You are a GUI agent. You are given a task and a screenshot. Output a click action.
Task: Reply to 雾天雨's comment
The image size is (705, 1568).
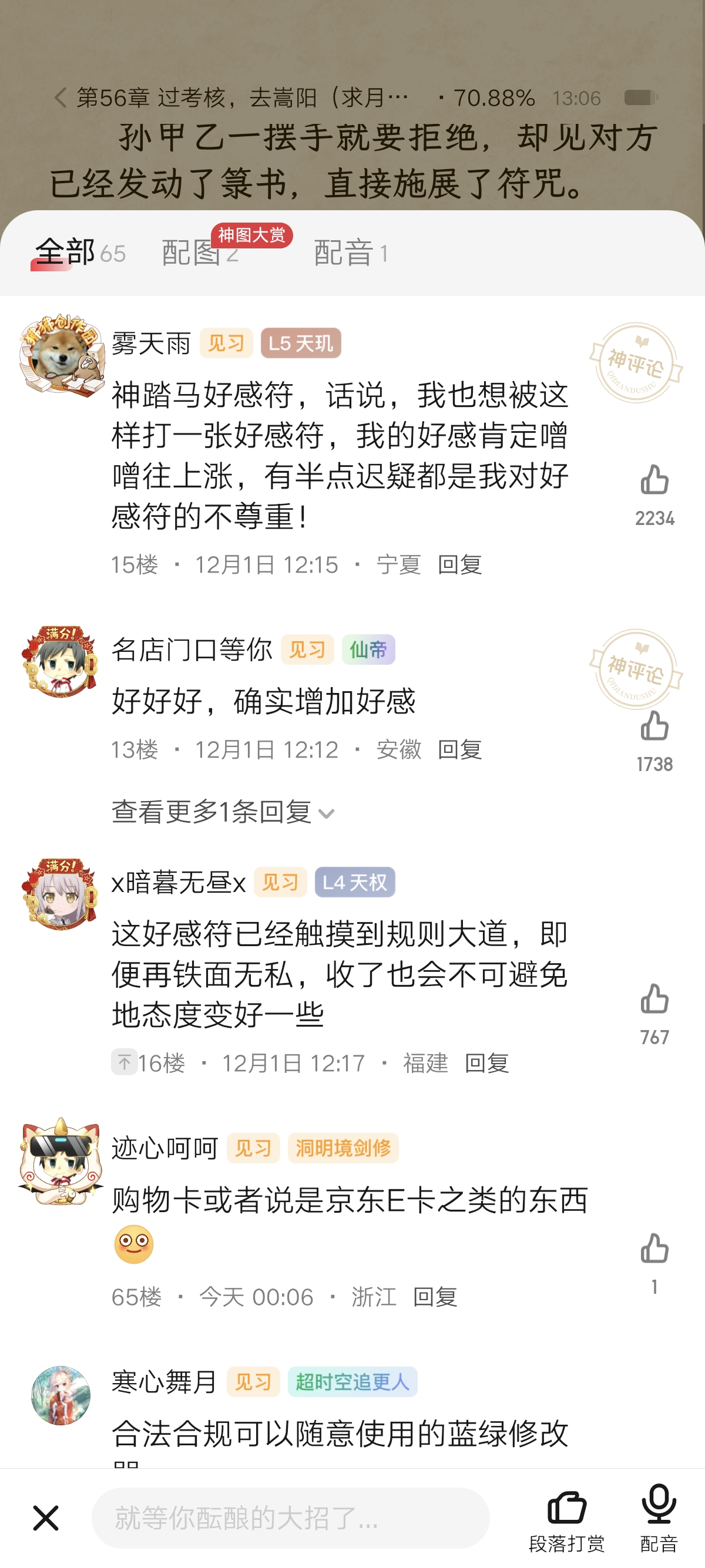459,565
